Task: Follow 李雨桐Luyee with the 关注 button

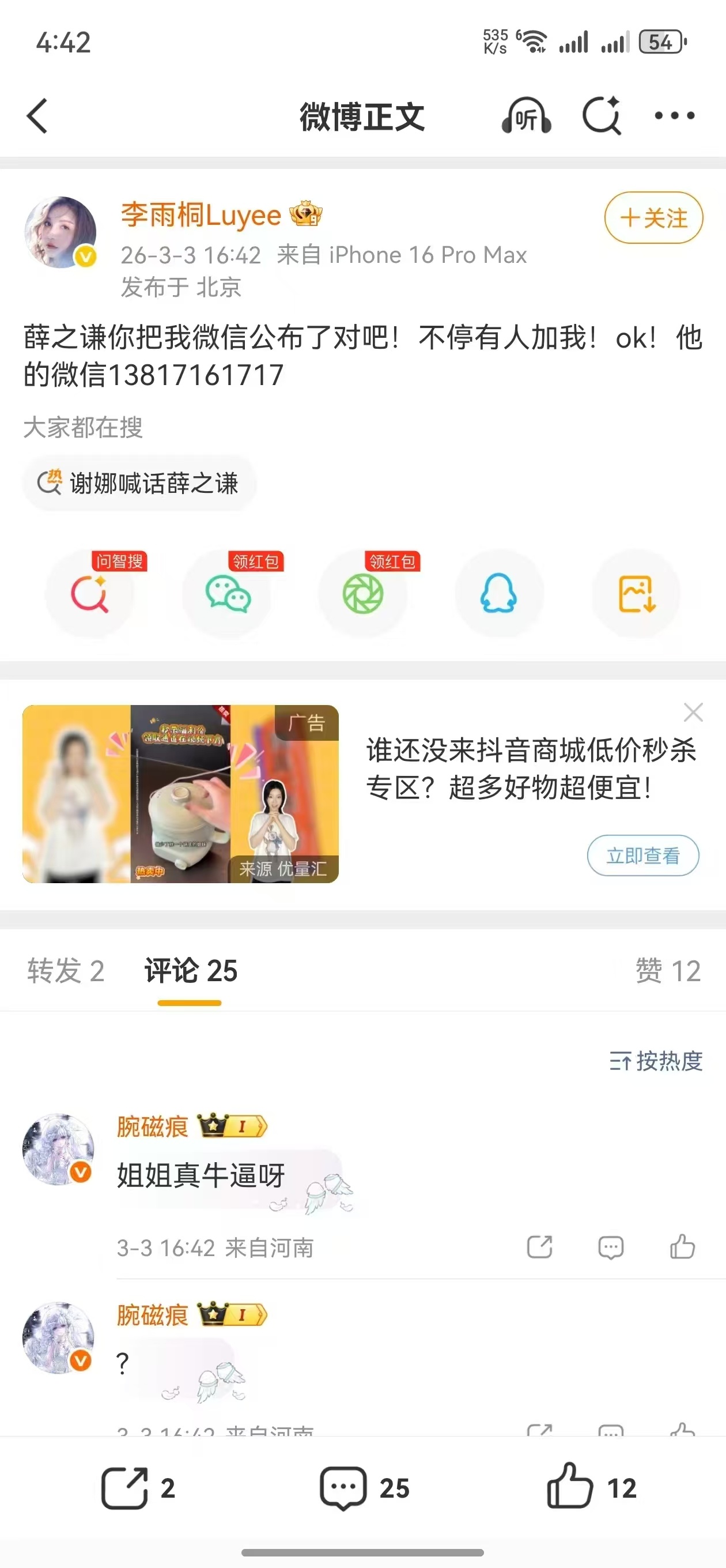Action: [x=653, y=218]
